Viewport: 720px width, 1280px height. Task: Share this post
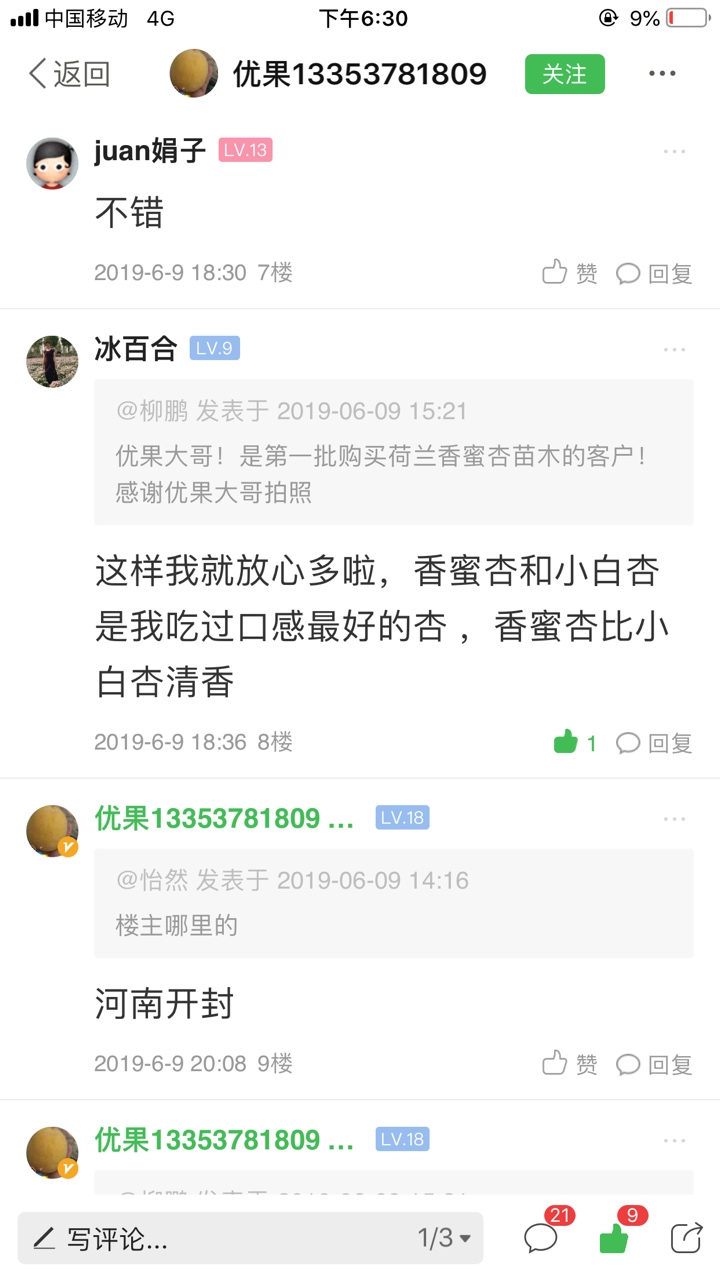(686, 1238)
